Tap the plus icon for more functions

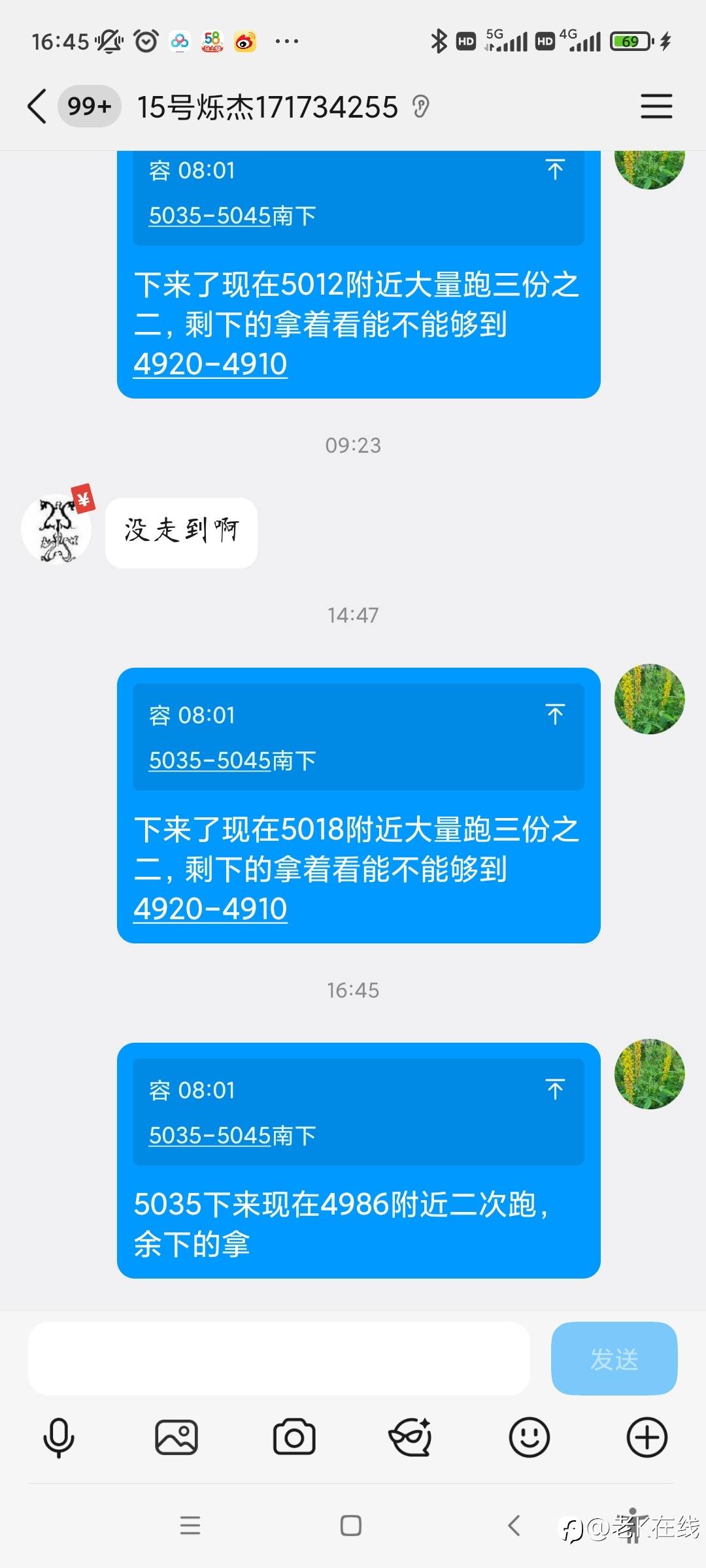point(646,1437)
